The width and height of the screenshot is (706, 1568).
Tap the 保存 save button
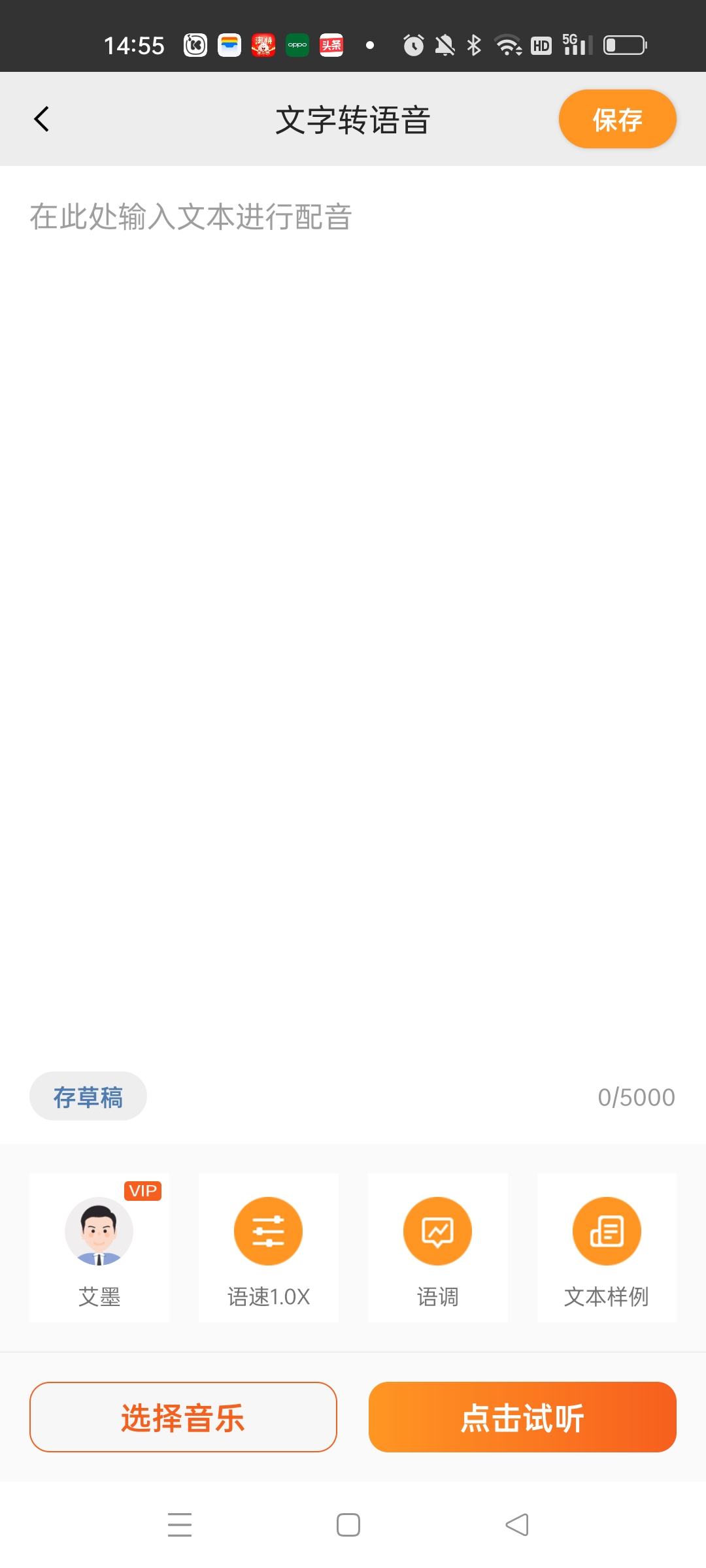[x=616, y=118]
